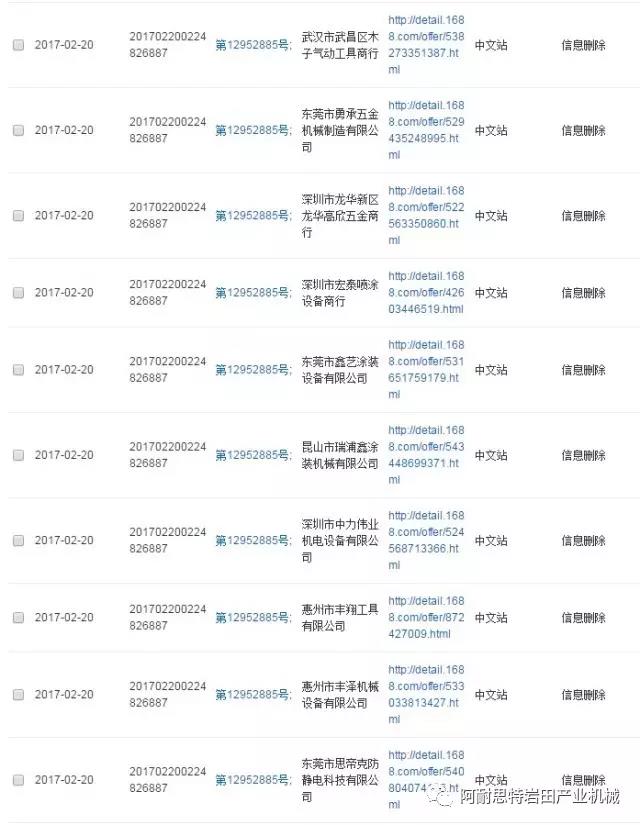Open the offer link ending 872427009.html
The width and height of the screenshot is (640, 825).
click(425, 618)
